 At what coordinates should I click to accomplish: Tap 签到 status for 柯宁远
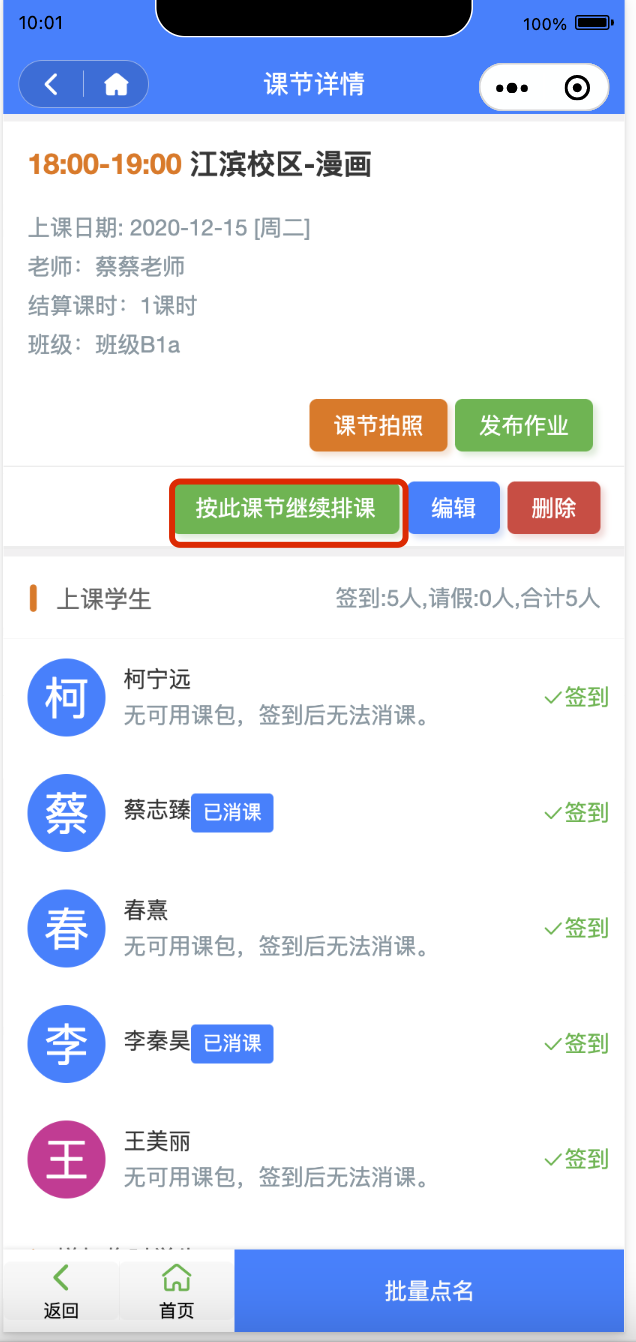pos(577,698)
